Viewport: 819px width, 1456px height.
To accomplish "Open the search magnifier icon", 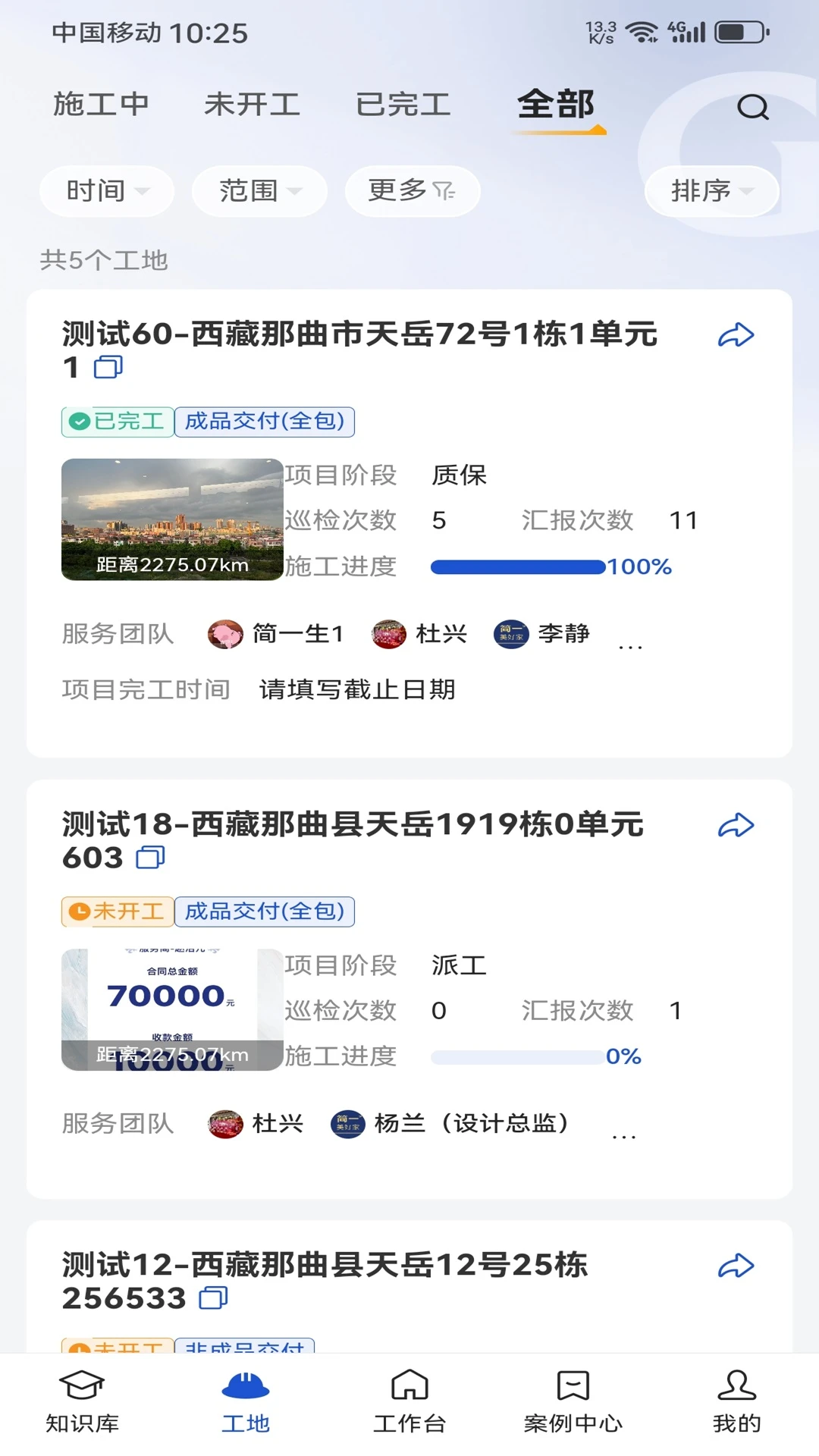I will (x=752, y=107).
